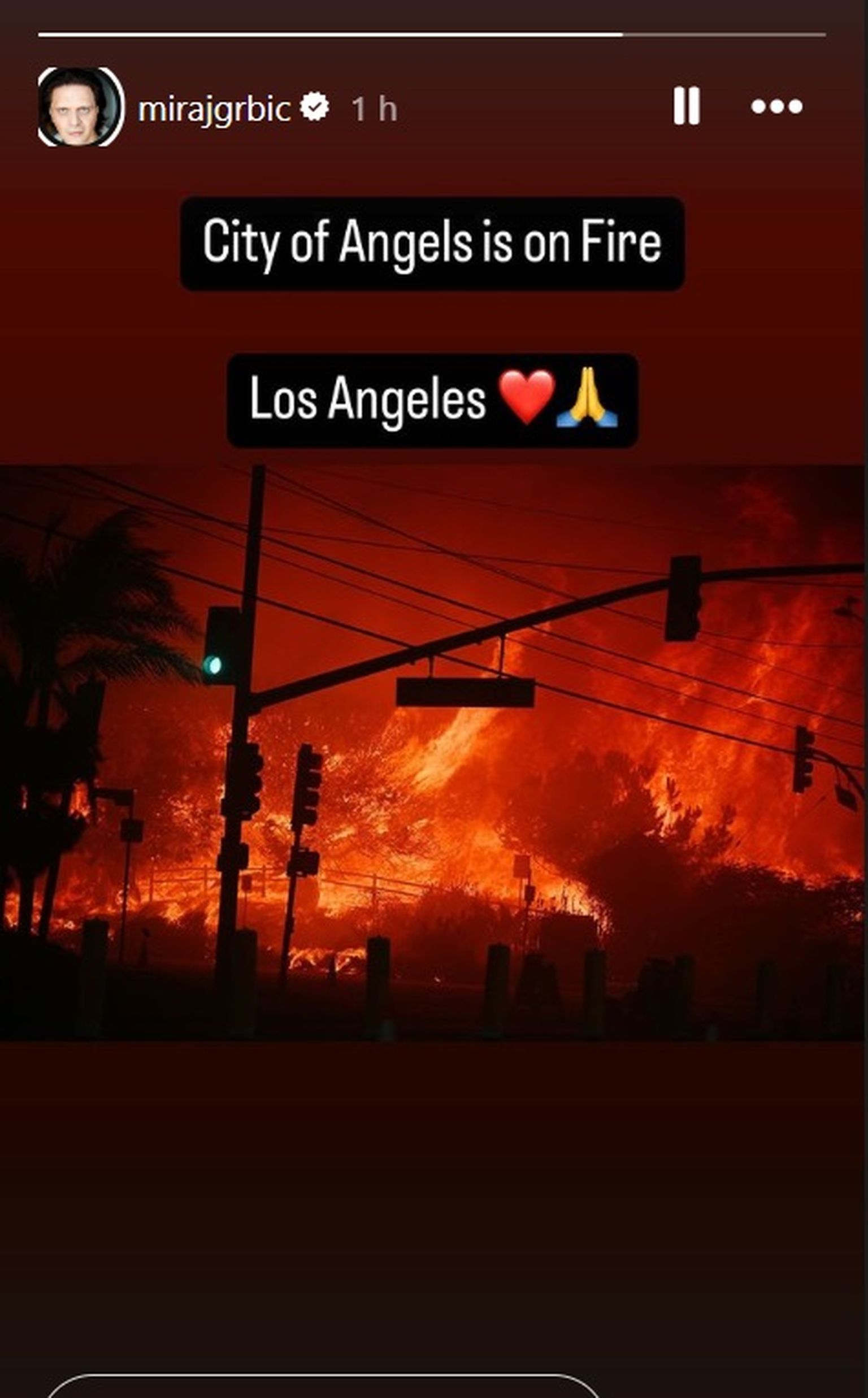Pause the story playback
This screenshot has width=868, height=1398.
(686, 106)
